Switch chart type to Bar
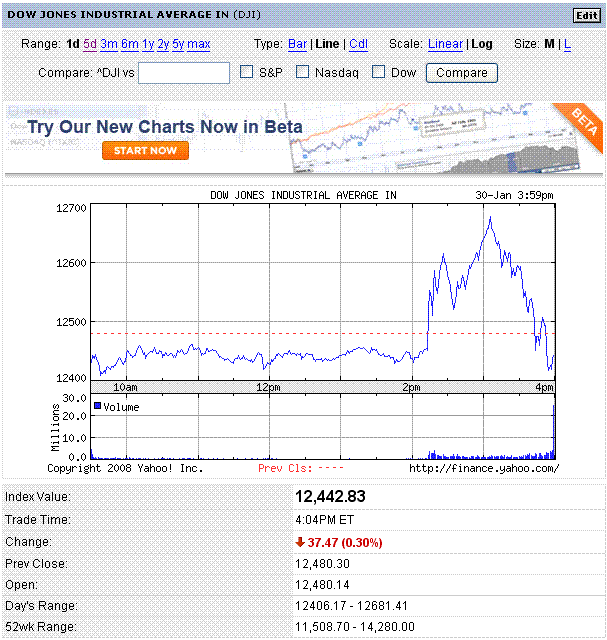Viewport: 607px width, 640px height. [297, 44]
